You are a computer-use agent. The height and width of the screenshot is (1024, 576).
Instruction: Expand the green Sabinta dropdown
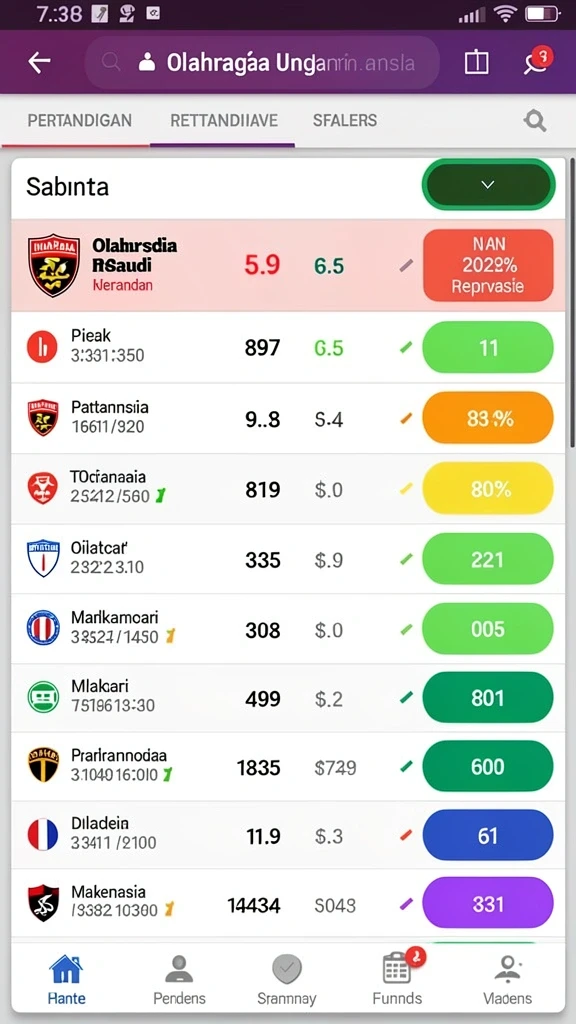(x=488, y=185)
